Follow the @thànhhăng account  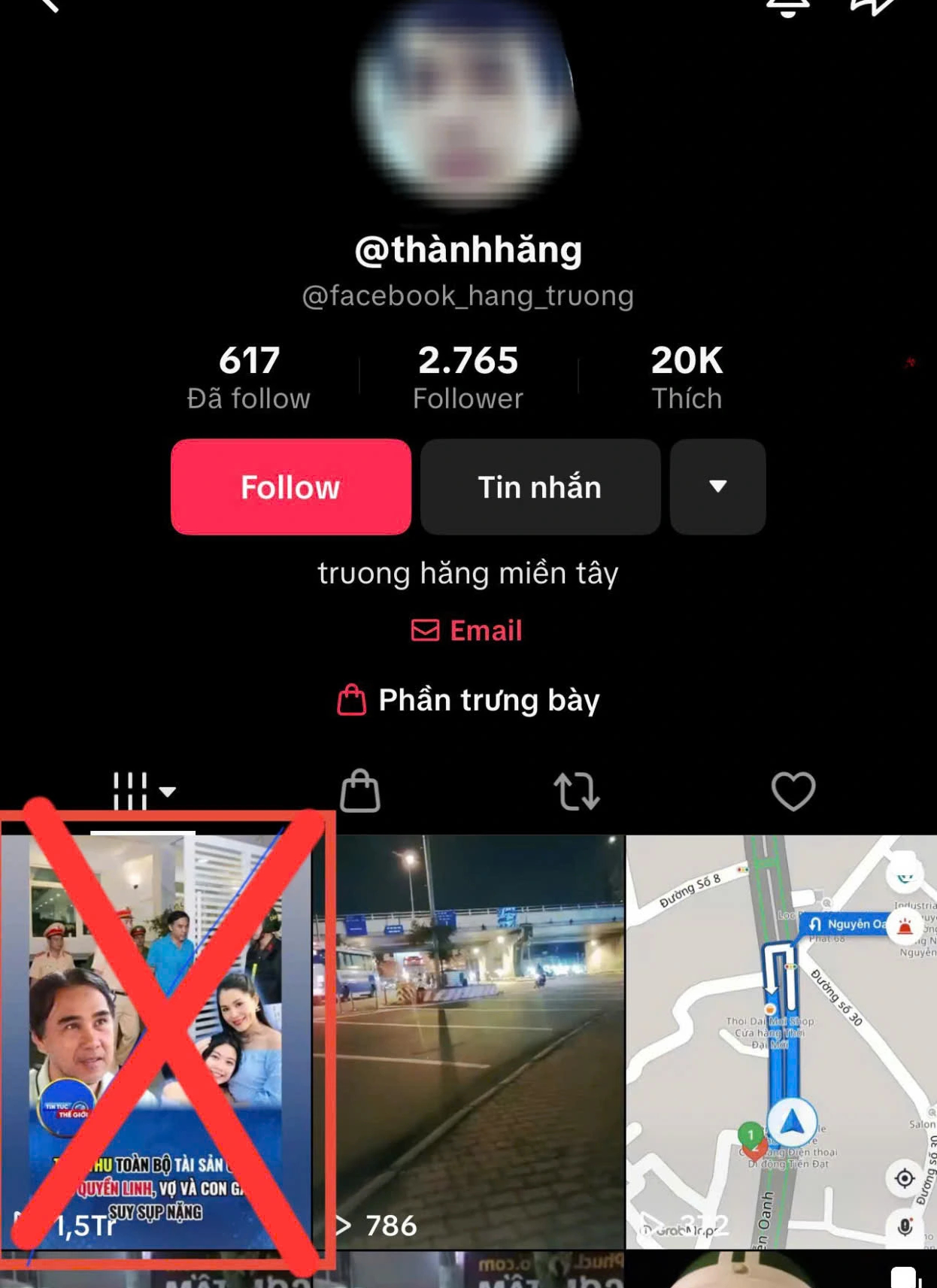290,487
